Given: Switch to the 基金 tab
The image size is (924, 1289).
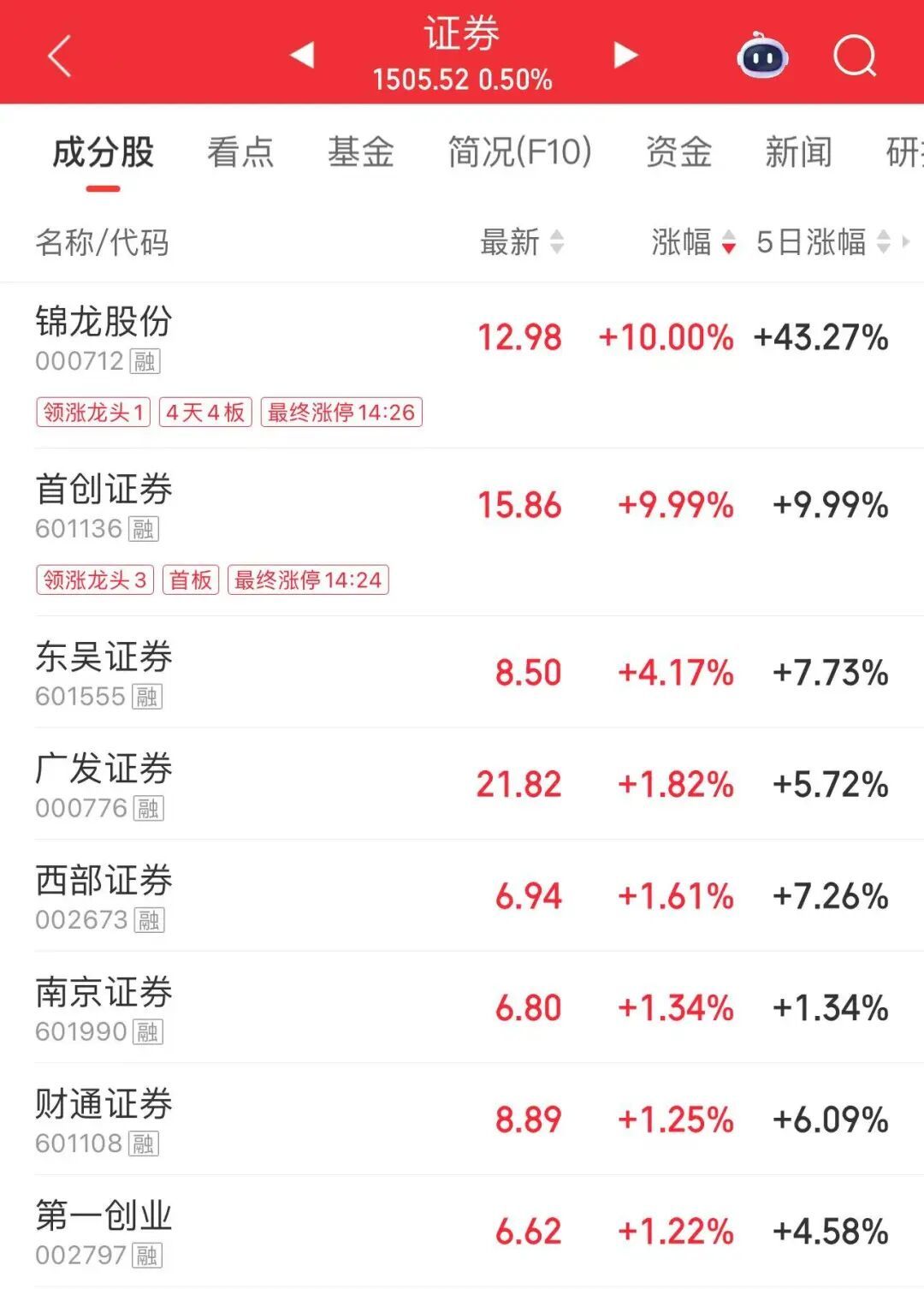Looking at the screenshot, I should [x=361, y=152].
